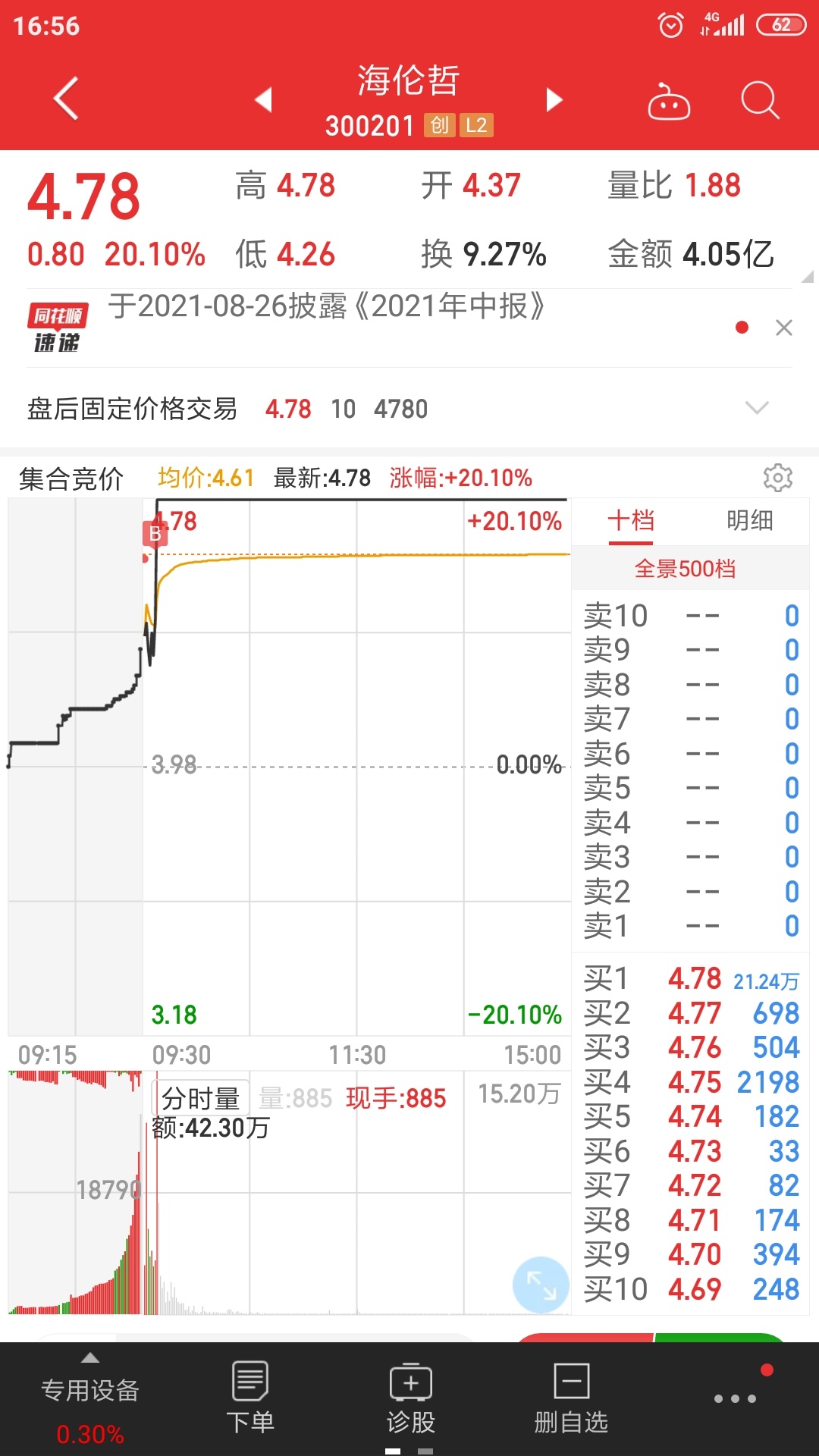Go back using the top-left arrow
Screen dimensions: 819x1456
pyautogui.click(x=66, y=99)
